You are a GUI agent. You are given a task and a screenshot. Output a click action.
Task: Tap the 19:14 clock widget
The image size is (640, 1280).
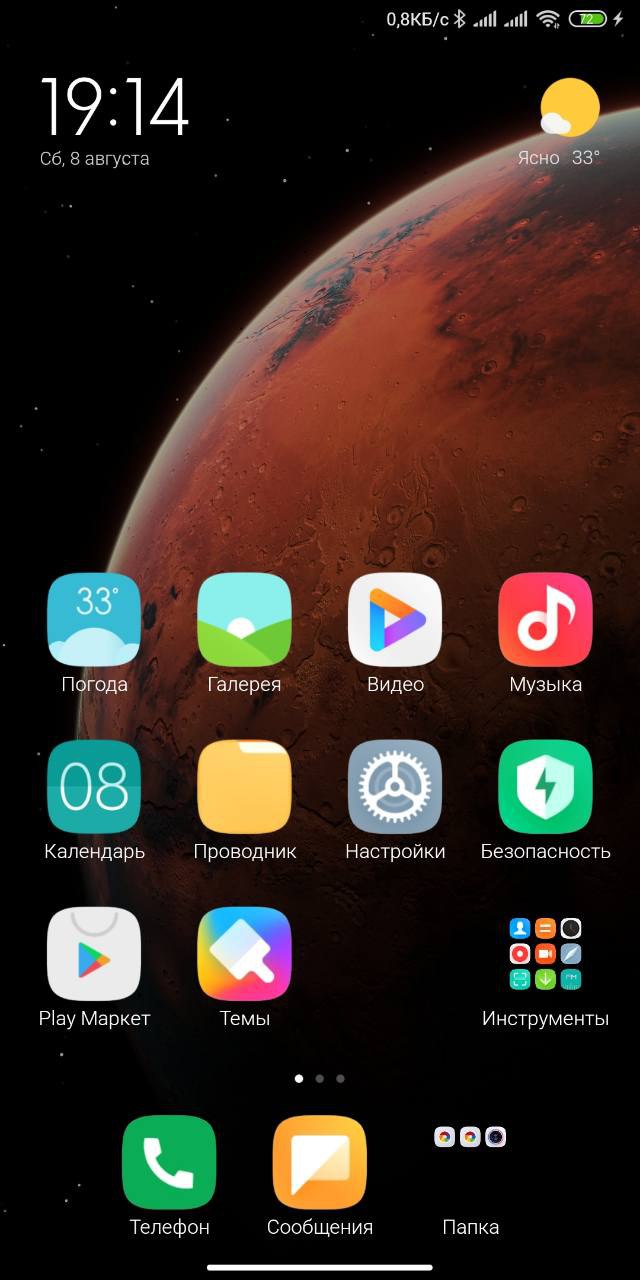pos(114,108)
